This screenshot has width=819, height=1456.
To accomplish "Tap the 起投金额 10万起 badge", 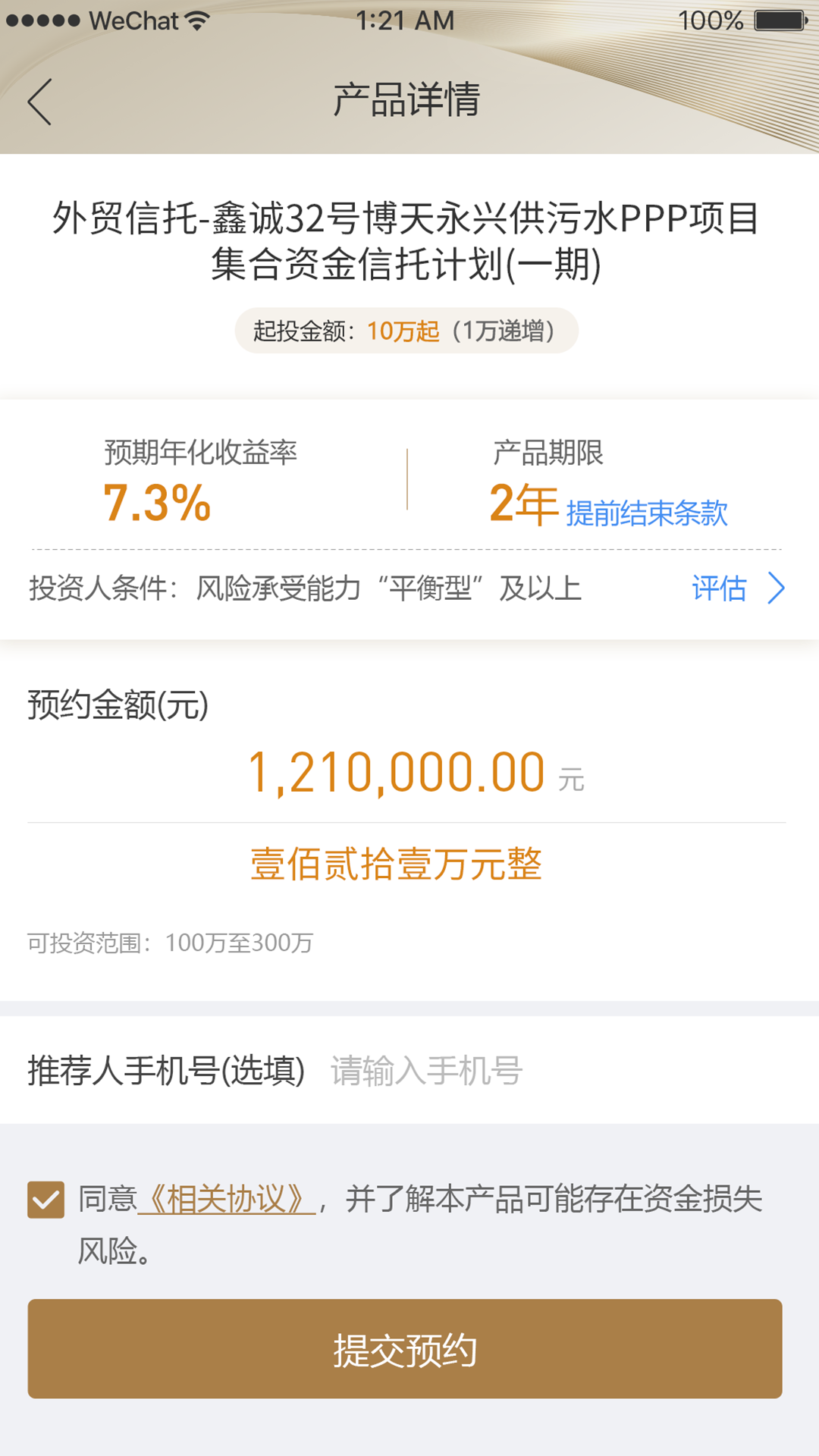I will [x=409, y=331].
